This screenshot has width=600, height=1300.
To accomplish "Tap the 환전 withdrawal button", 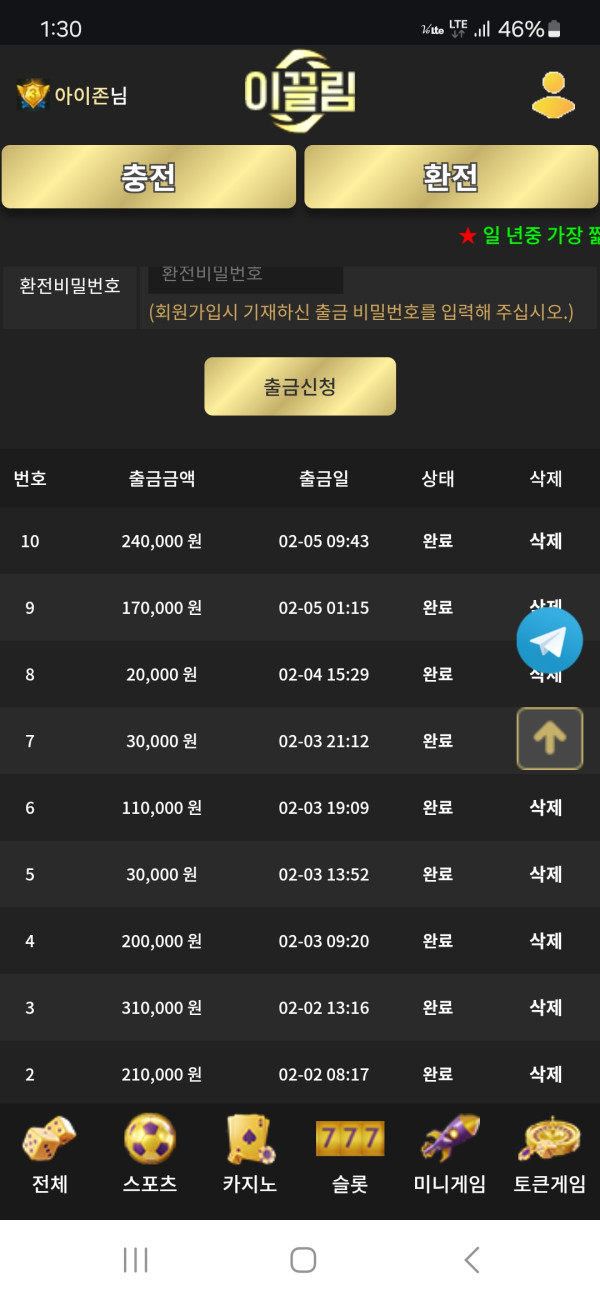I will tap(451, 177).
